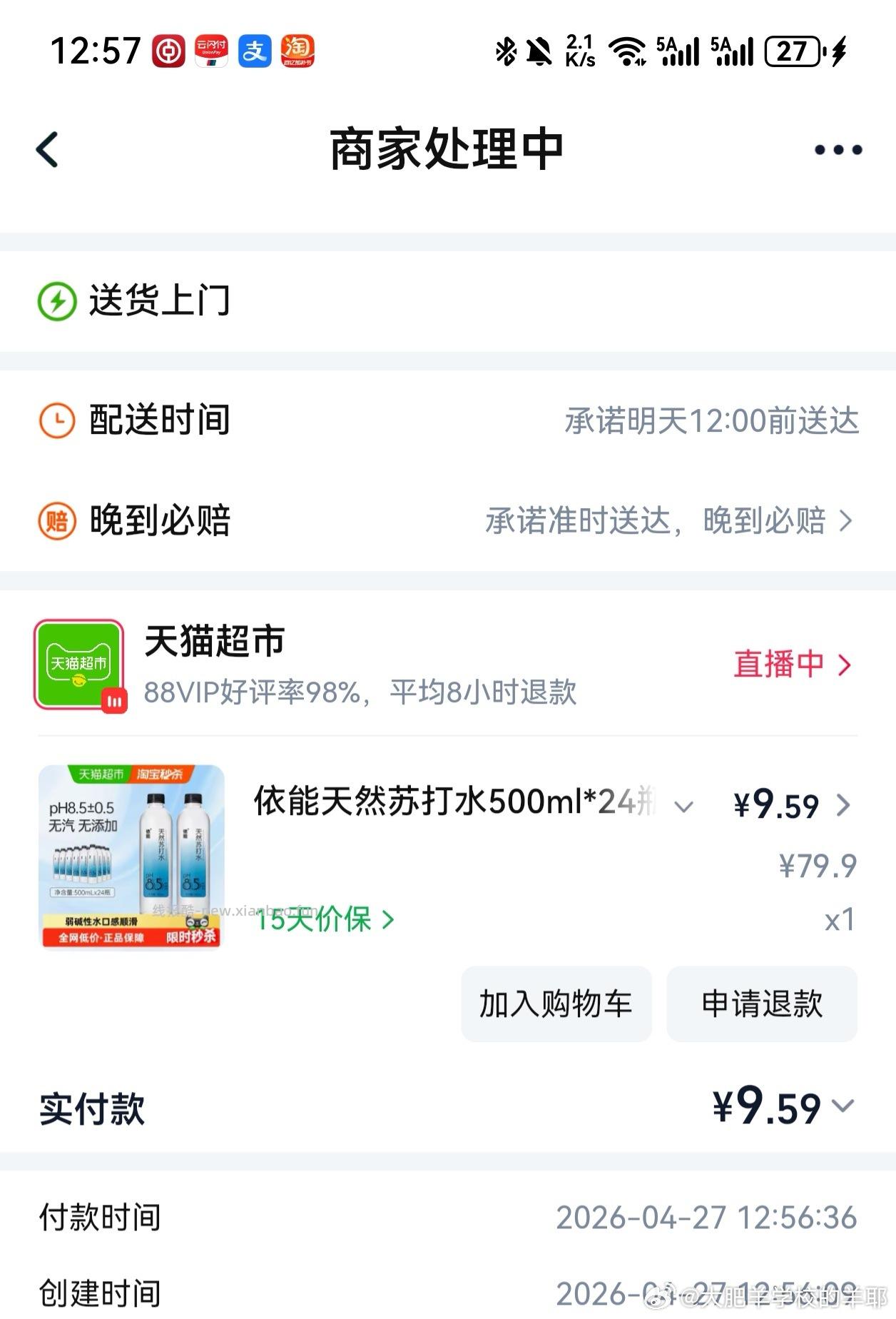Tap the 送货上门 lightning delivery icon
Screen dimensions: 896x1319
pyautogui.click(x=58, y=300)
